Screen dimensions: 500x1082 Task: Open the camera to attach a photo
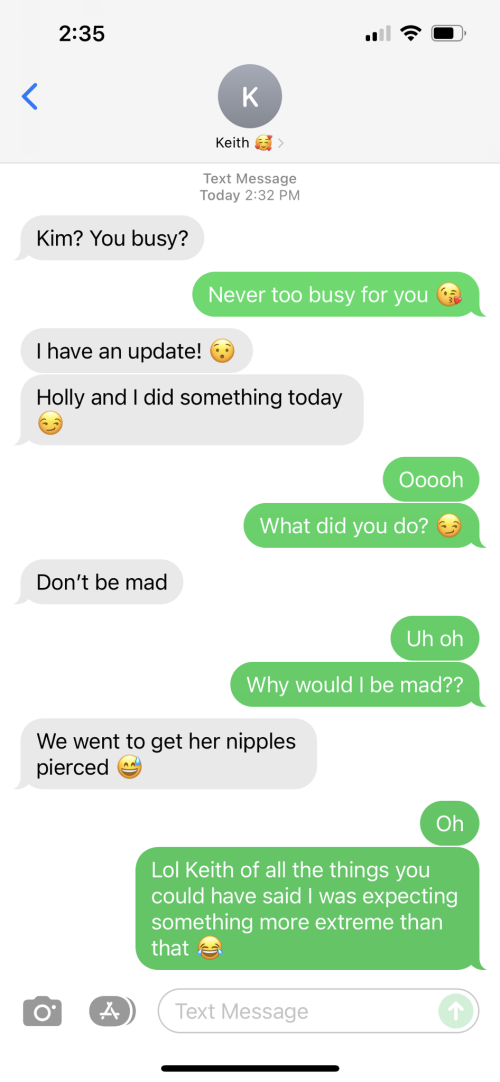pos(43,1012)
